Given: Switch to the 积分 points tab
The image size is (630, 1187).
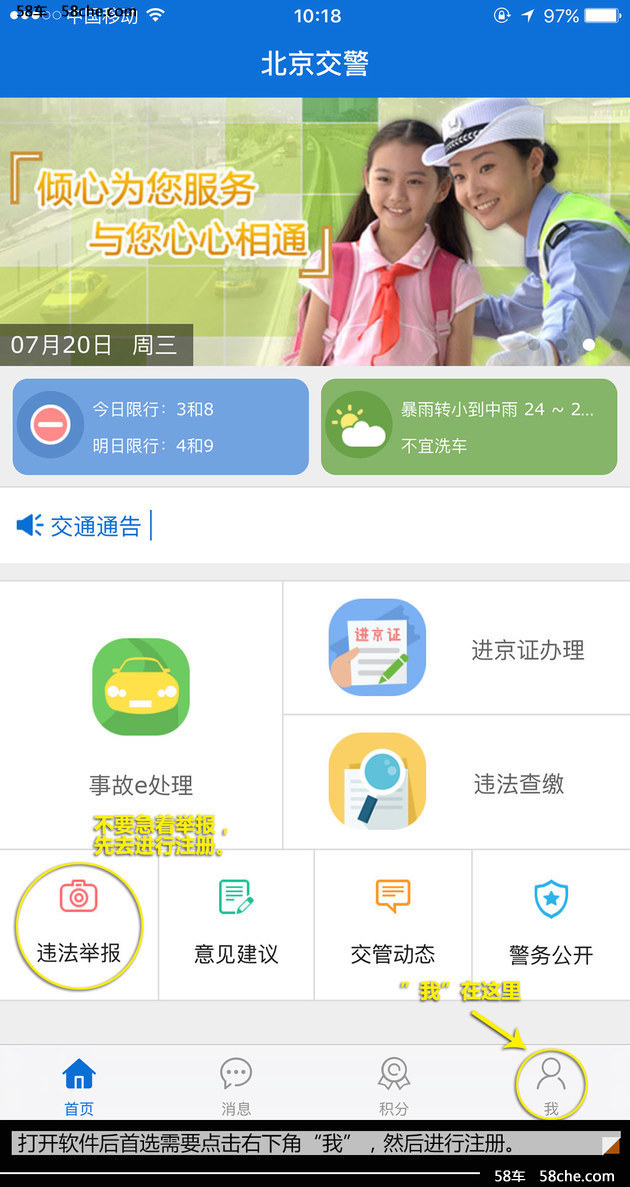Looking at the screenshot, I should [393, 1086].
